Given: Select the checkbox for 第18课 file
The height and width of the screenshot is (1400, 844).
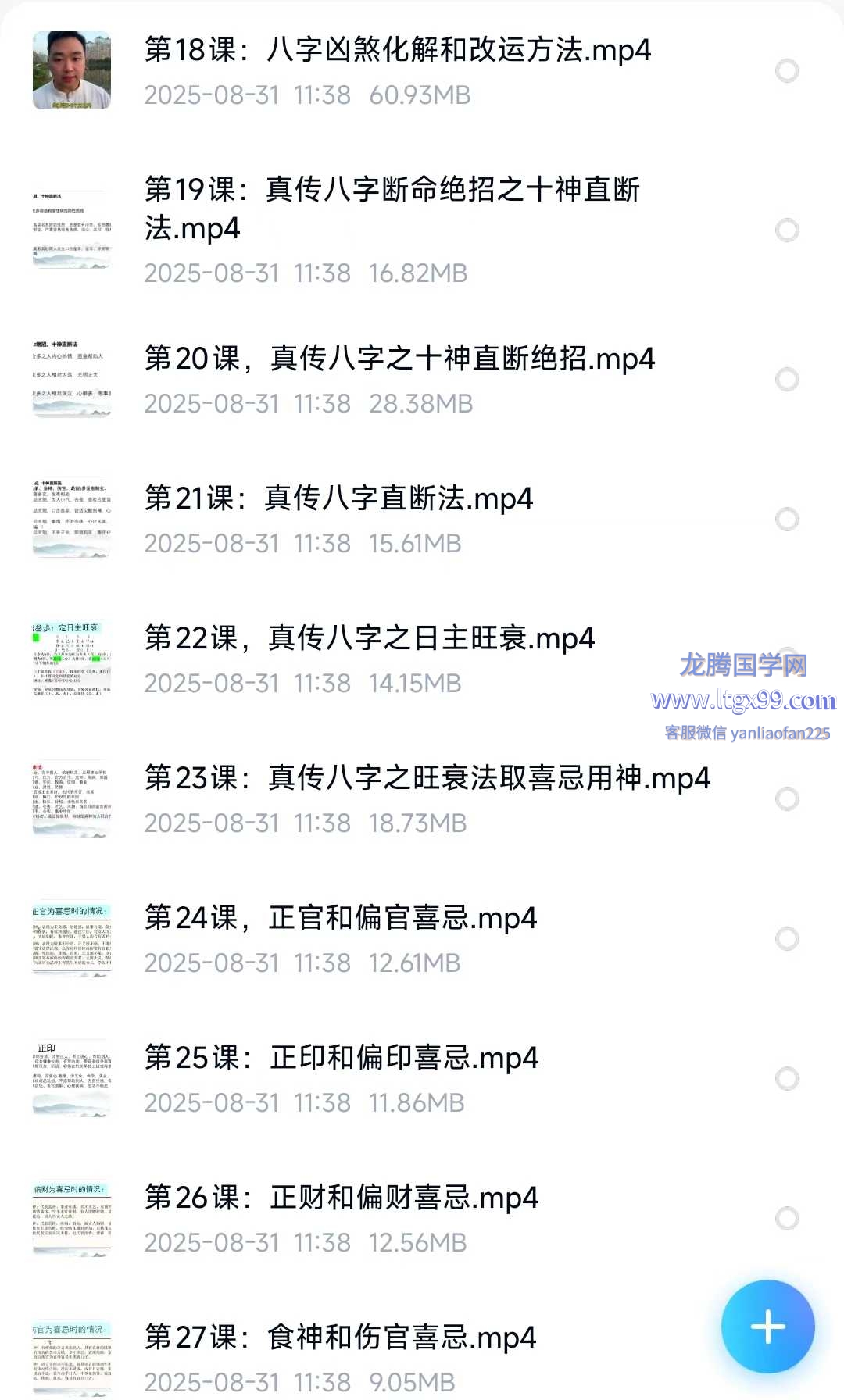Looking at the screenshot, I should 787,71.
